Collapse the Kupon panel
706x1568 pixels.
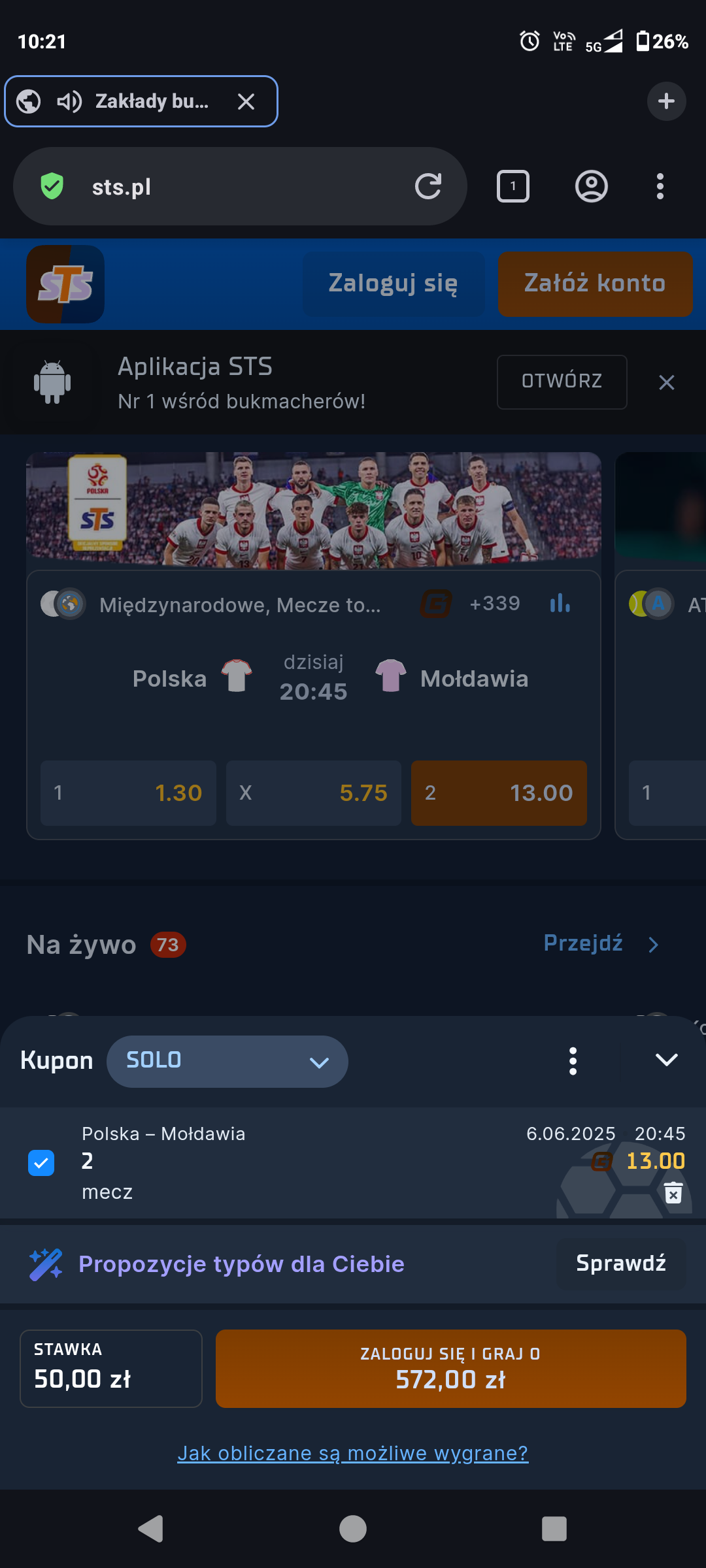666,1060
